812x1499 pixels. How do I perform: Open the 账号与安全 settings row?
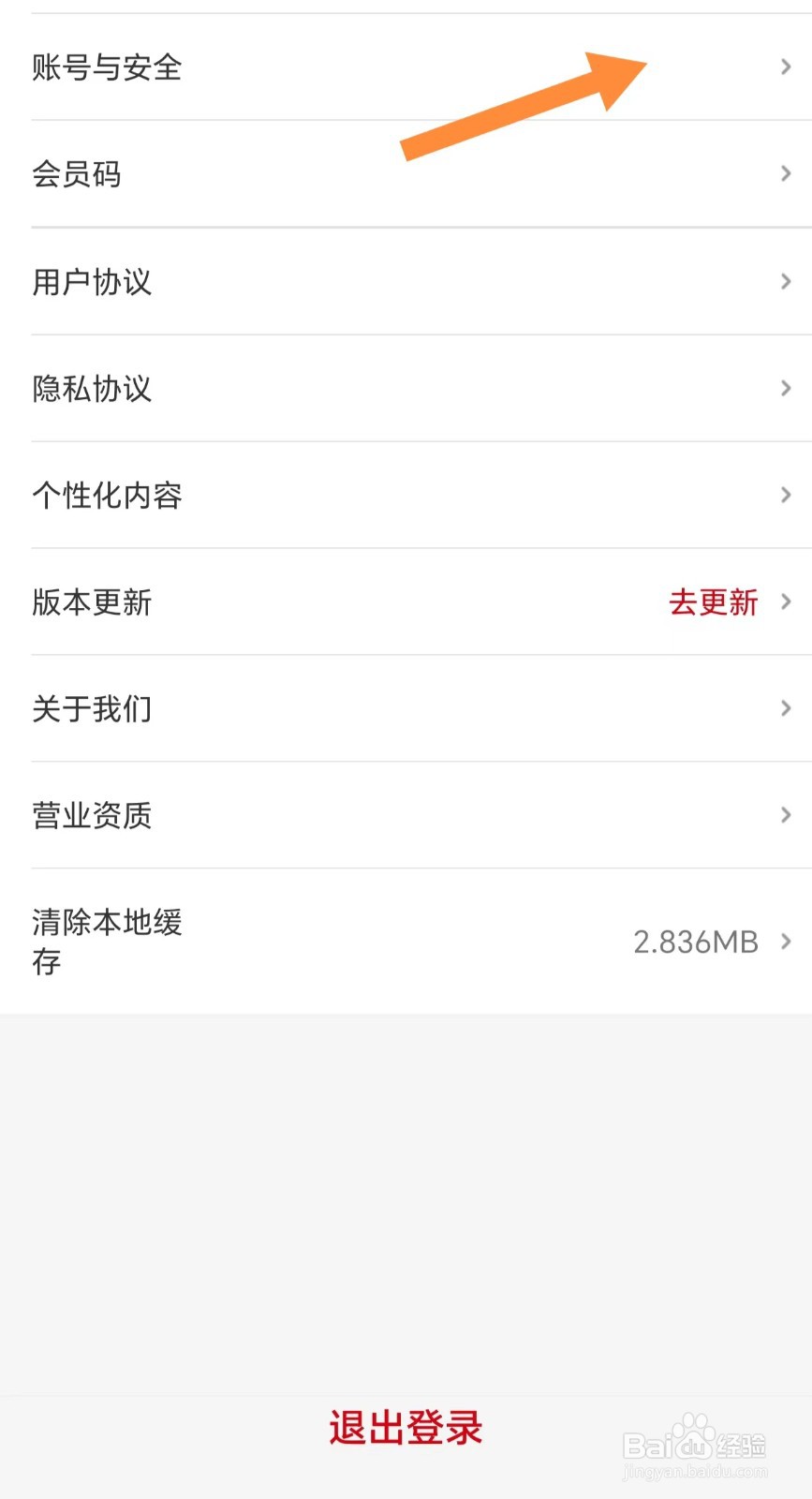point(108,67)
